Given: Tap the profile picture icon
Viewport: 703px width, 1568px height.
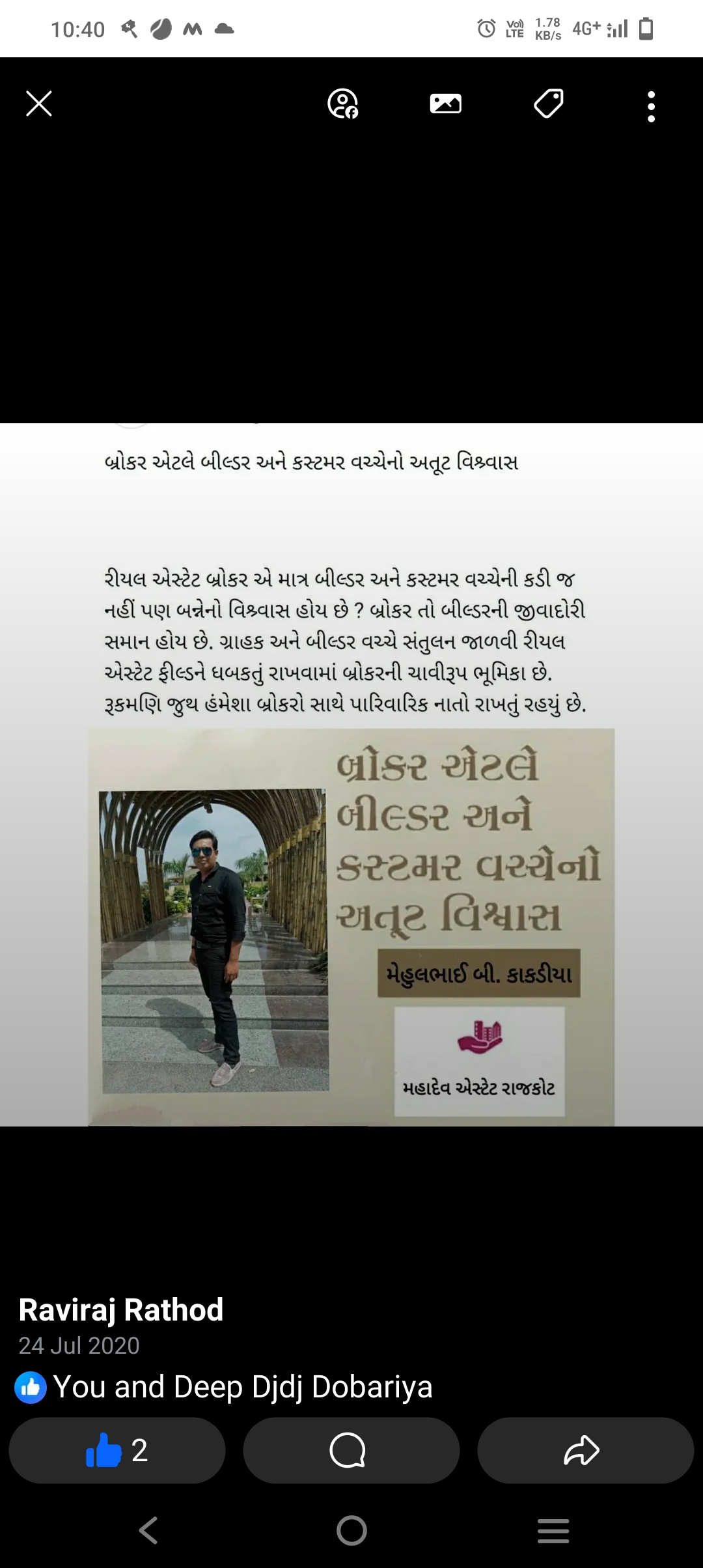Looking at the screenshot, I should click(342, 104).
